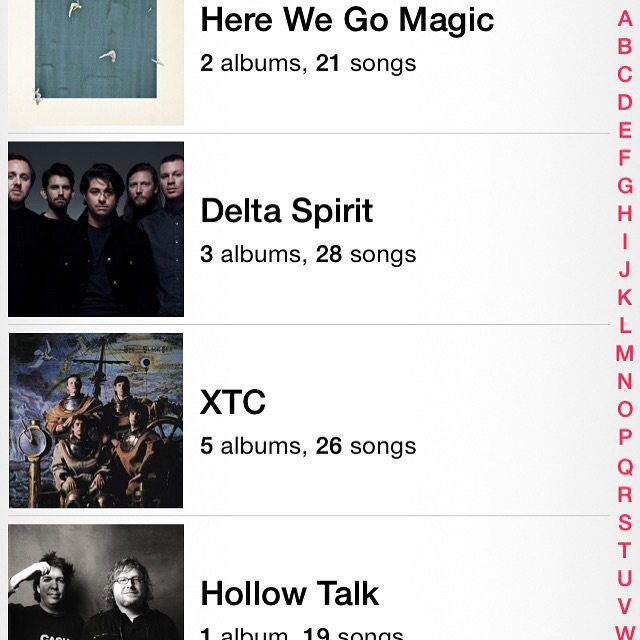Open the artist Here We Go Magic
This screenshot has width=640, height=640.
pos(347,40)
